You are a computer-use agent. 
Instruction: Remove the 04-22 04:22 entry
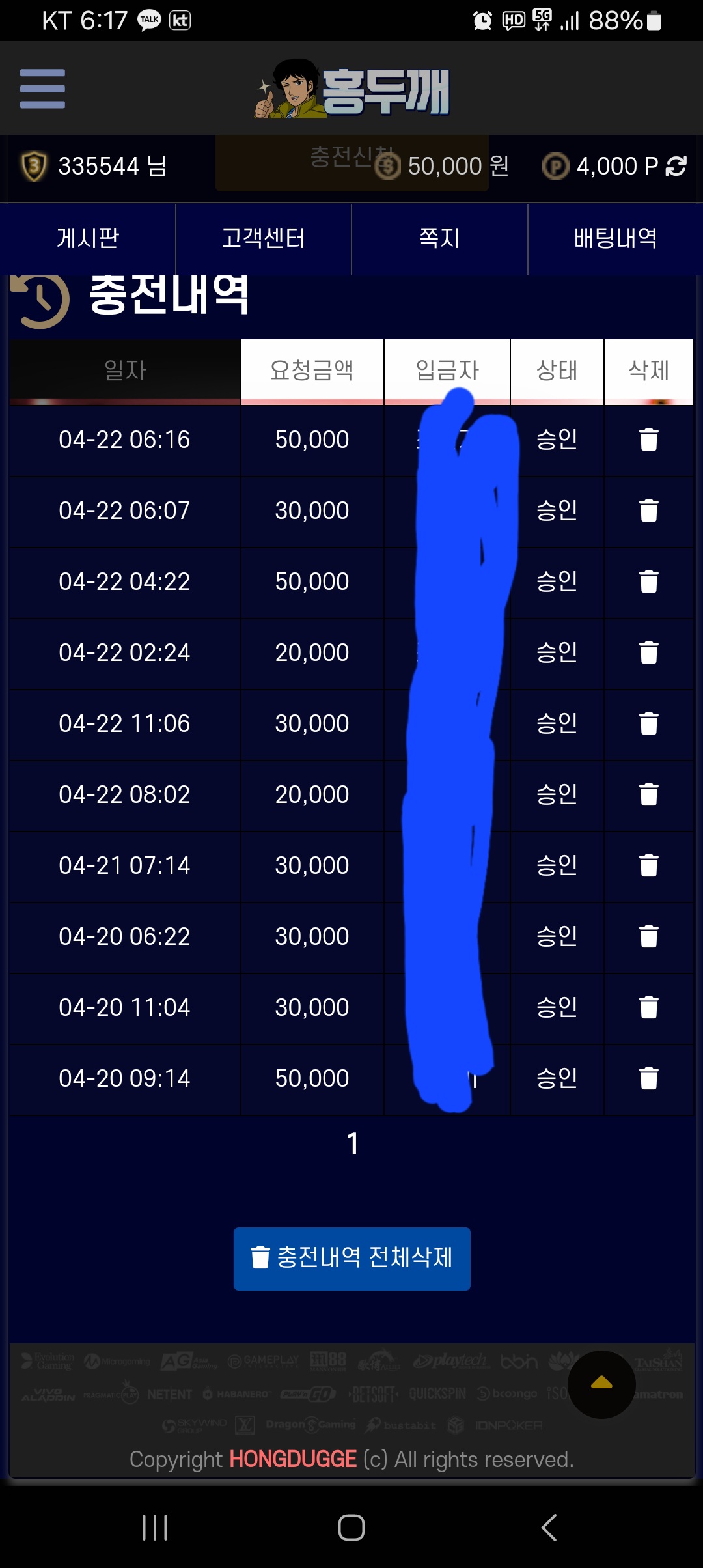point(648,581)
